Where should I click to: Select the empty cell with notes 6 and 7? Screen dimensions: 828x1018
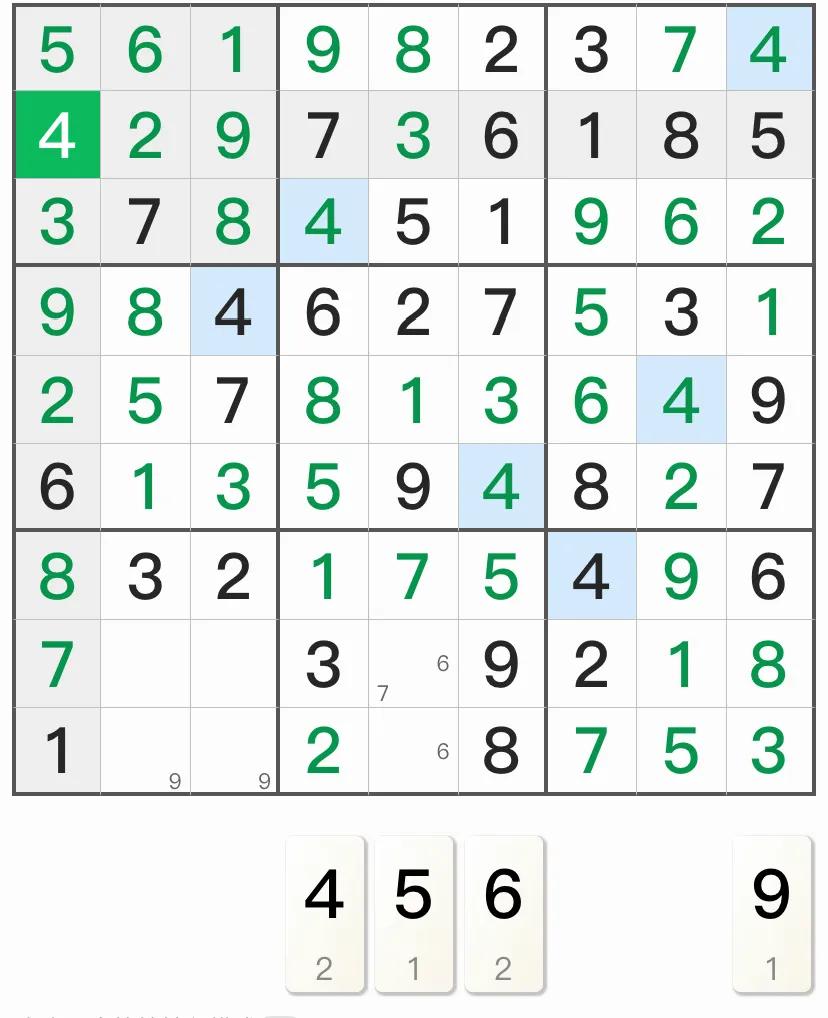(x=413, y=664)
